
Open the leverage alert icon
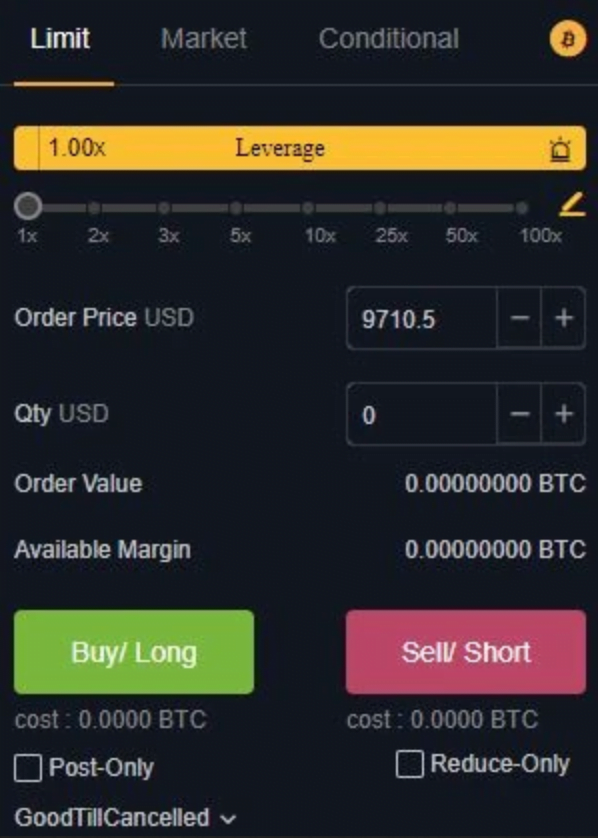(560, 149)
